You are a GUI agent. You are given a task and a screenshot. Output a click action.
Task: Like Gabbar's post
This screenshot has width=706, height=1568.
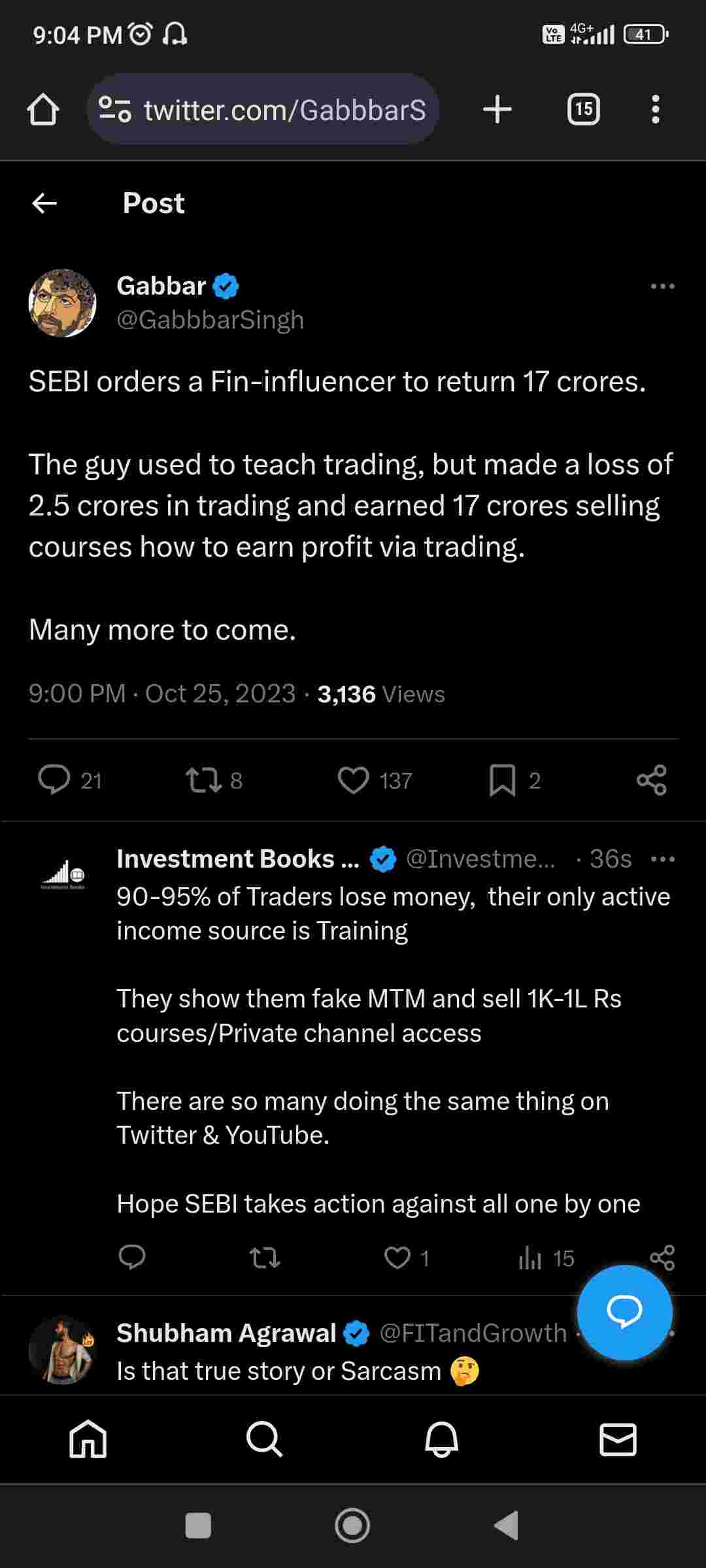point(354,779)
